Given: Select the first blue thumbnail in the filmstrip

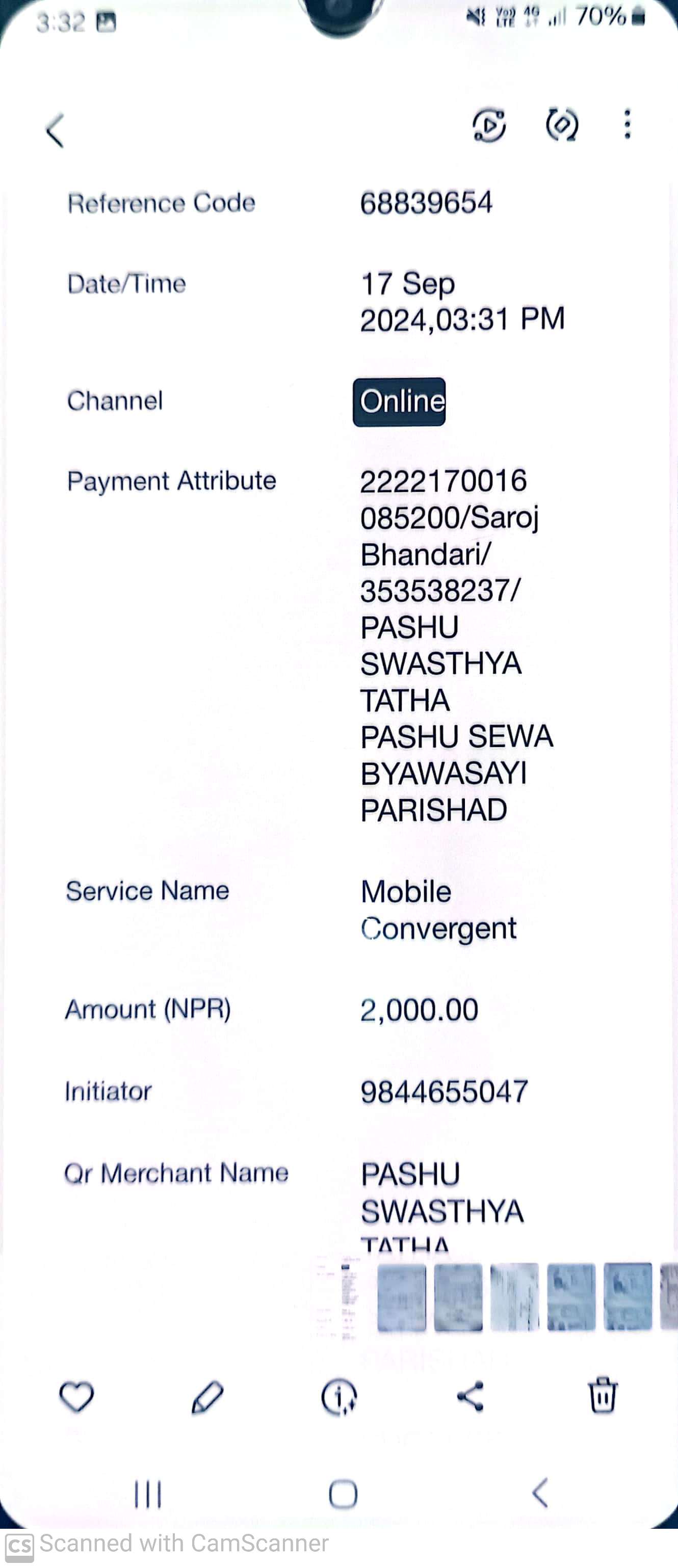Looking at the screenshot, I should pyautogui.click(x=401, y=1296).
